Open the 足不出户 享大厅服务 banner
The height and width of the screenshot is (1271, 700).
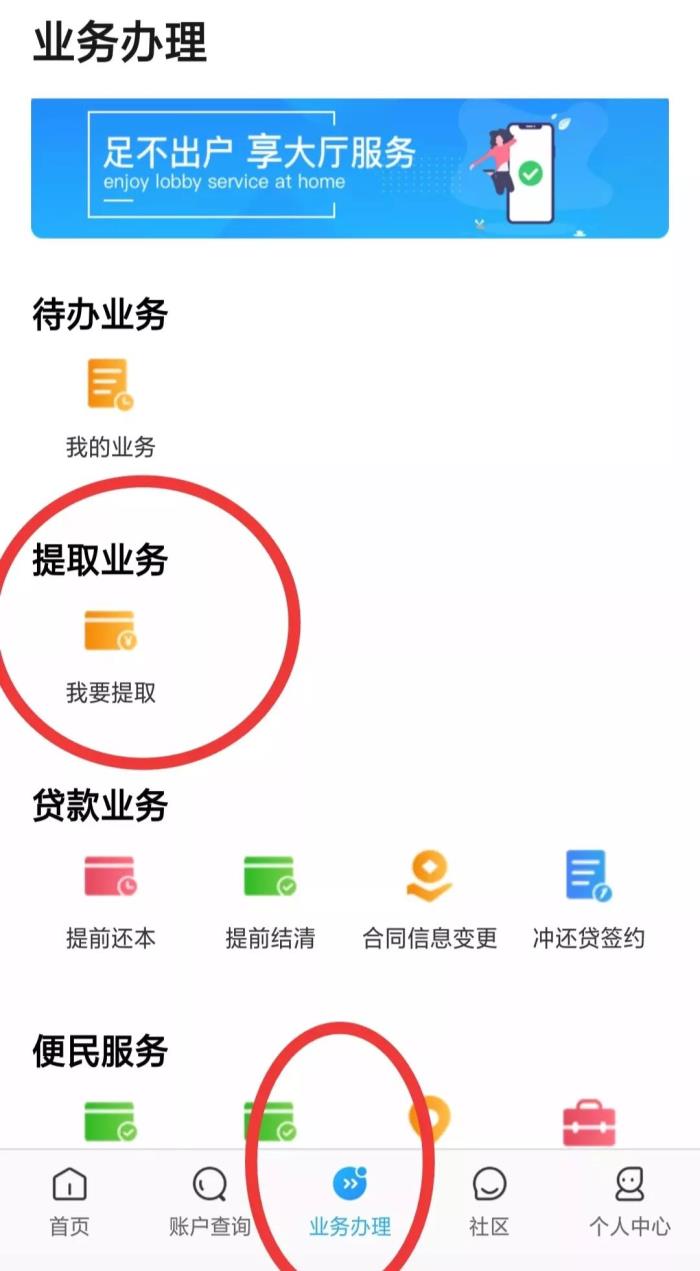pyautogui.click(x=349, y=167)
